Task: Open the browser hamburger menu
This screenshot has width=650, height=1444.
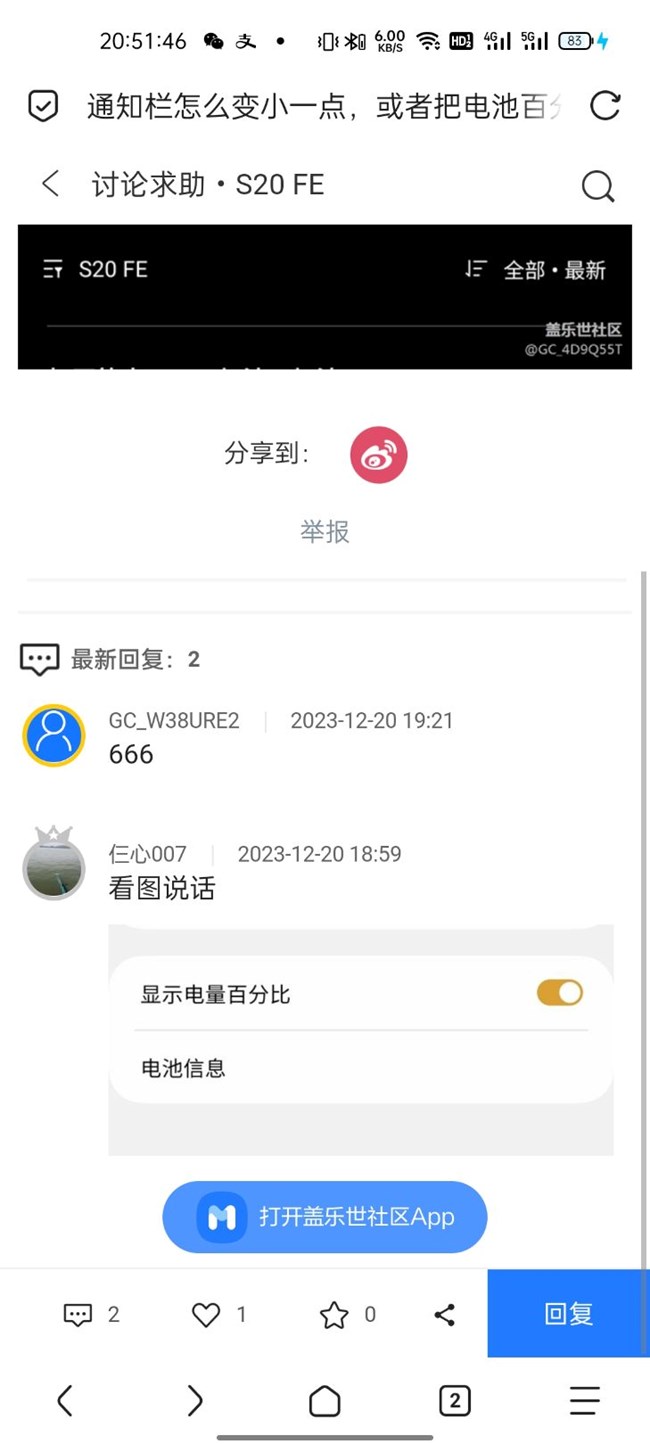Action: coord(584,1401)
